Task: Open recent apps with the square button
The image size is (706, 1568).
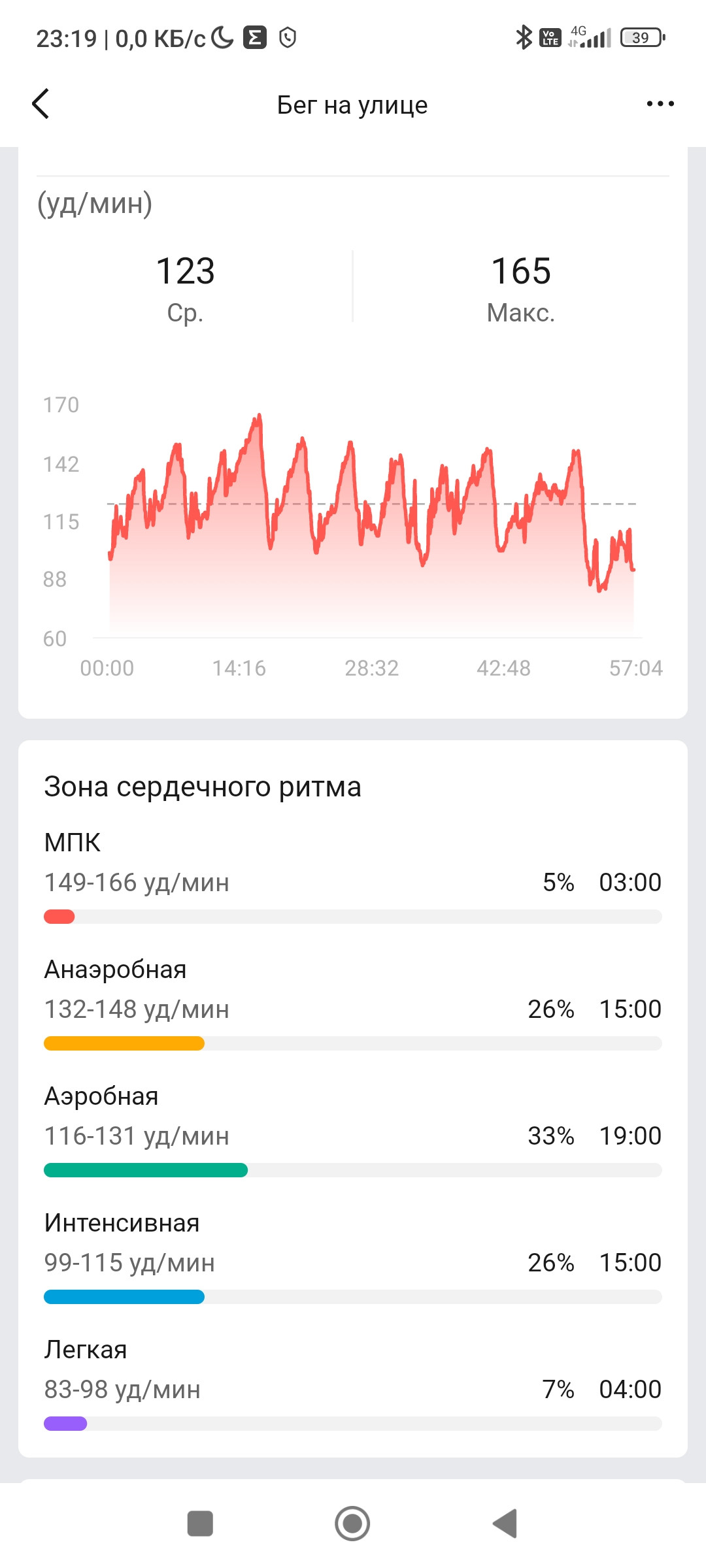Action: coord(200,1524)
